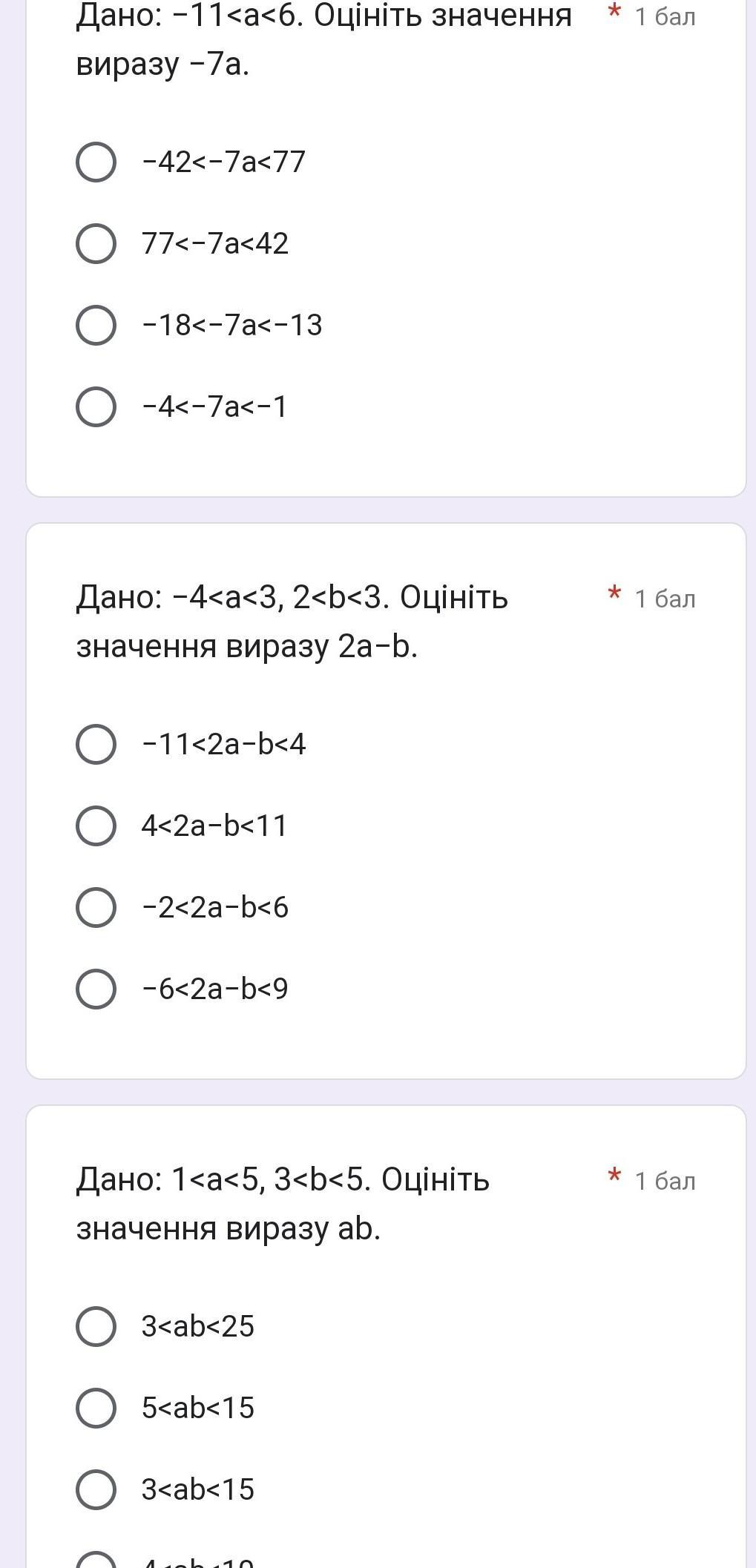Choose option 77<−7a<42

(96, 243)
